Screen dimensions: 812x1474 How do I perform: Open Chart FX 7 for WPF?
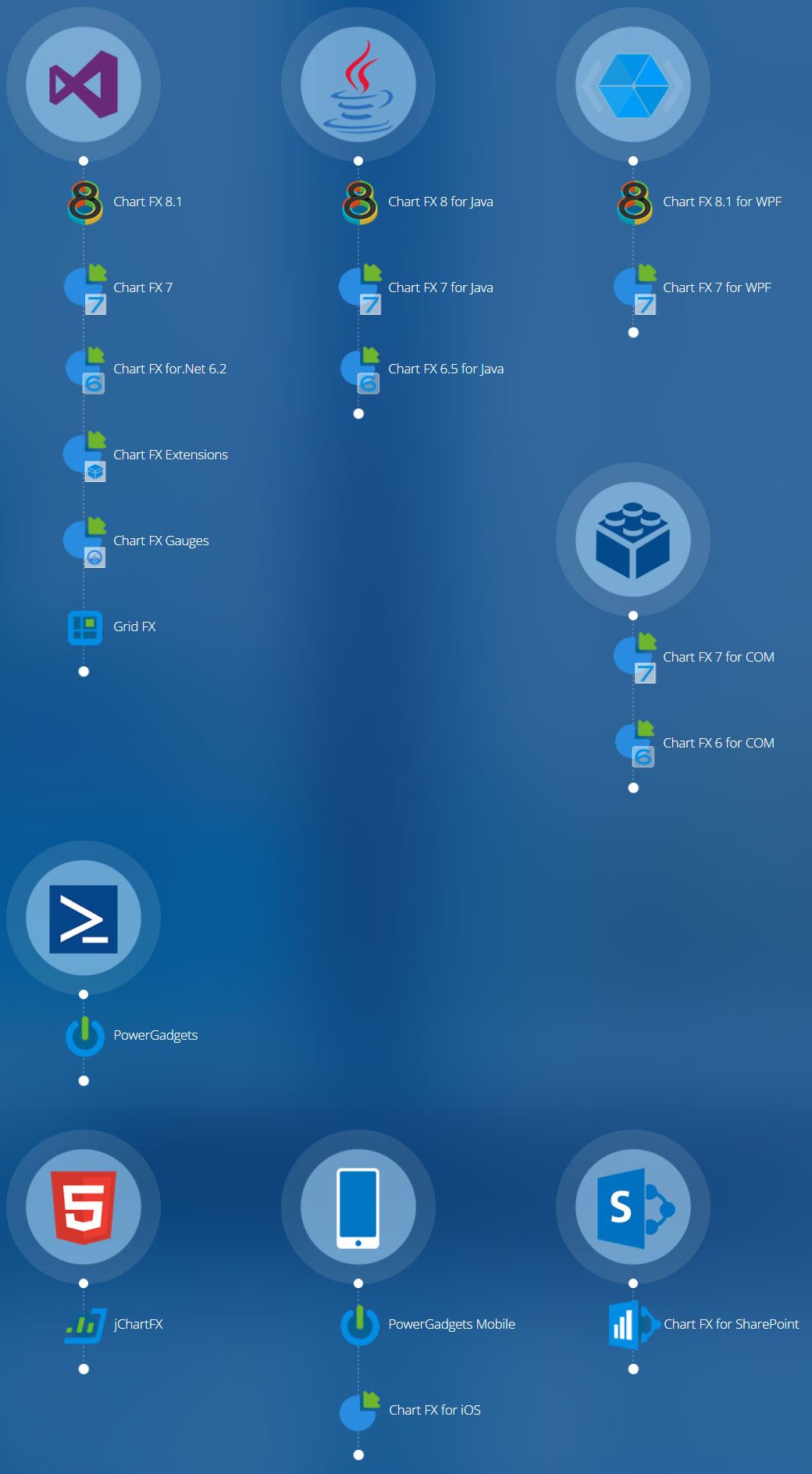pyautogui.click(x=717, y=287)
